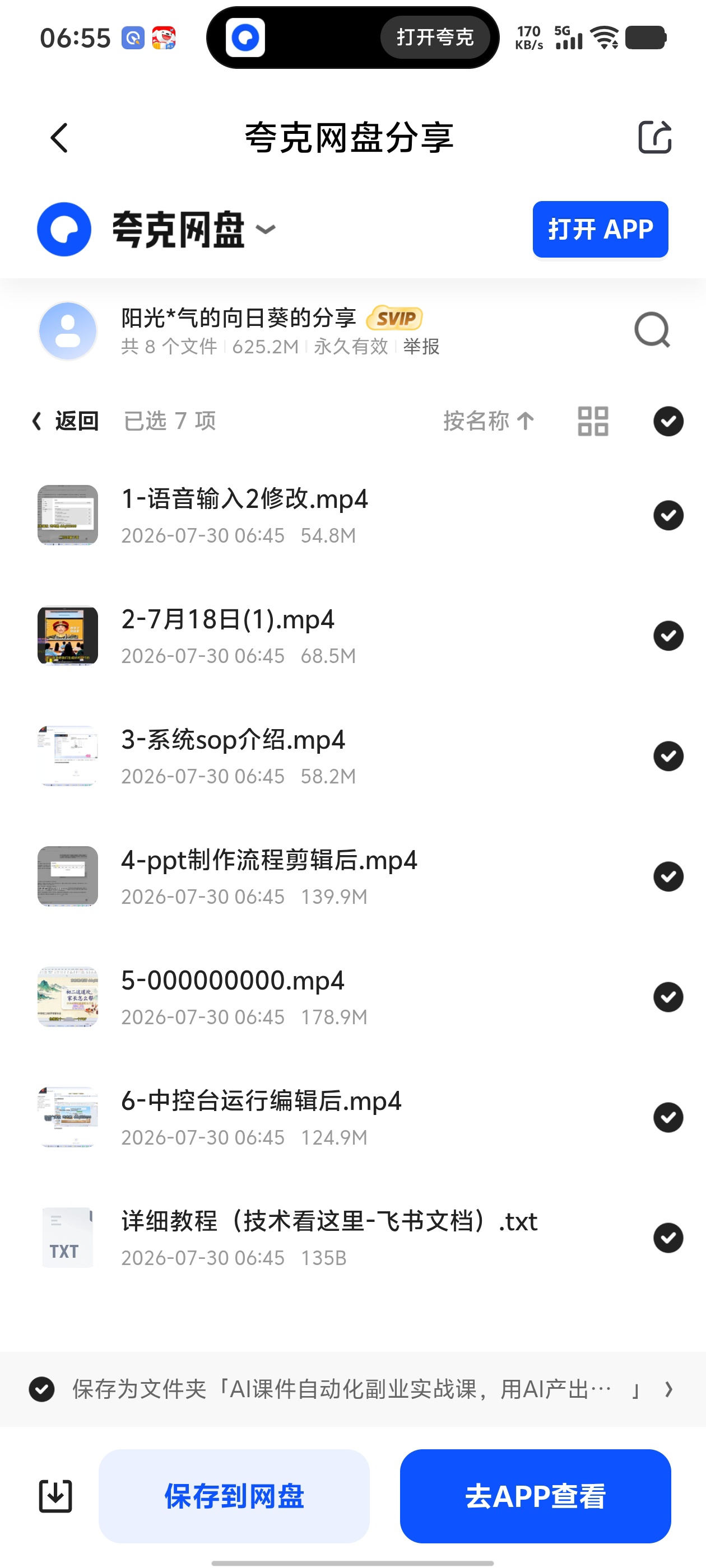Tap the share icon in the header
706x1568 pixels.
(654, 136)
